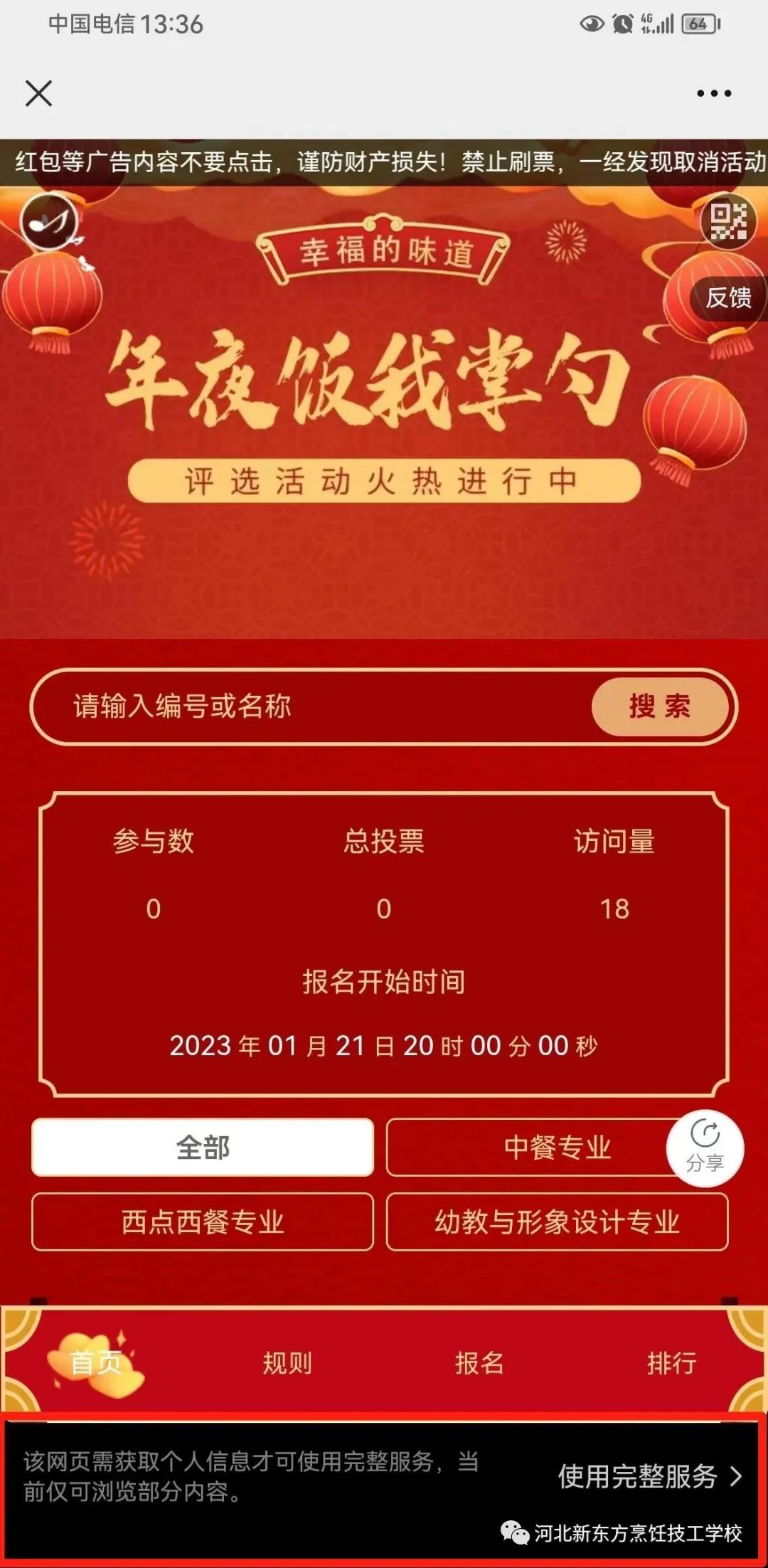Screen dimensions: 768x1568
Task: Toggle the background music icon
Action: click(48, 221)
